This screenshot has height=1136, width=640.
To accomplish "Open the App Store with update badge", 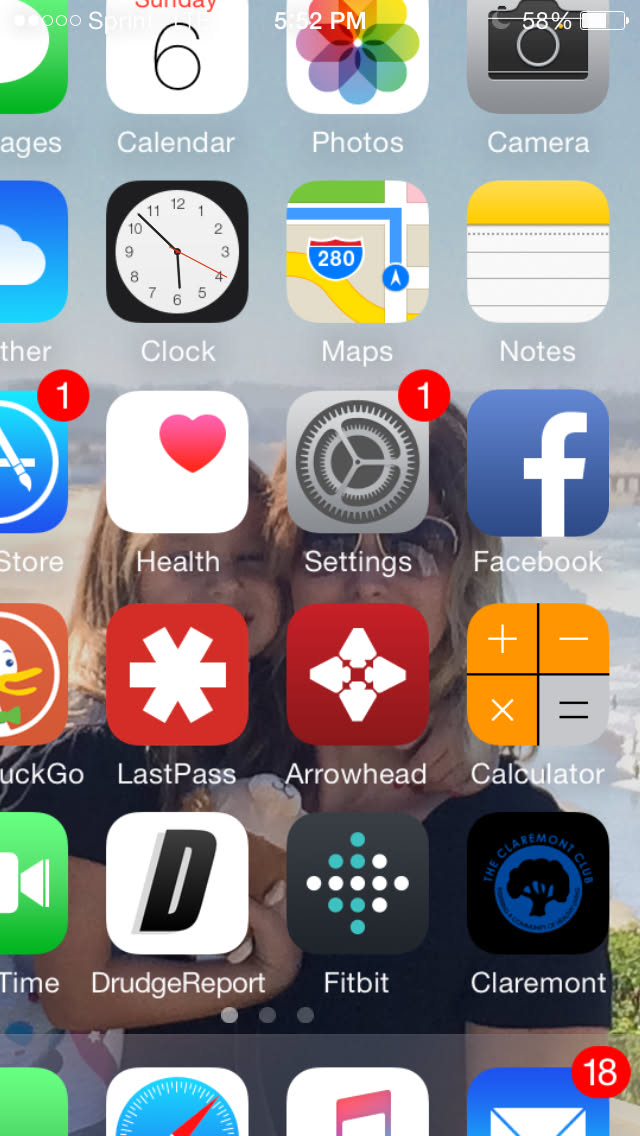I will tap(30, 462).
